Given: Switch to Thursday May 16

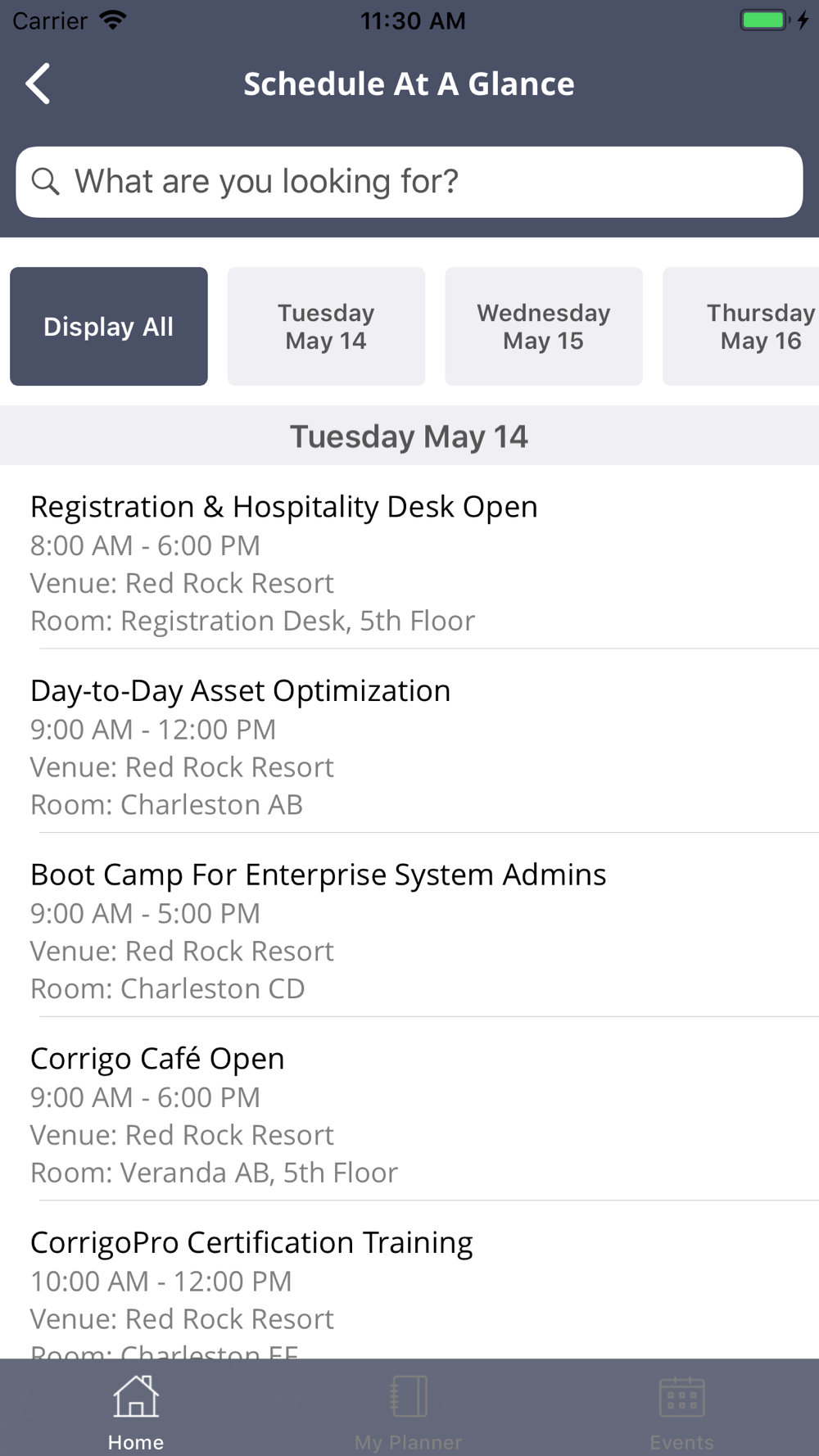Looking at the screenshot, I should (x=741, y=326).
